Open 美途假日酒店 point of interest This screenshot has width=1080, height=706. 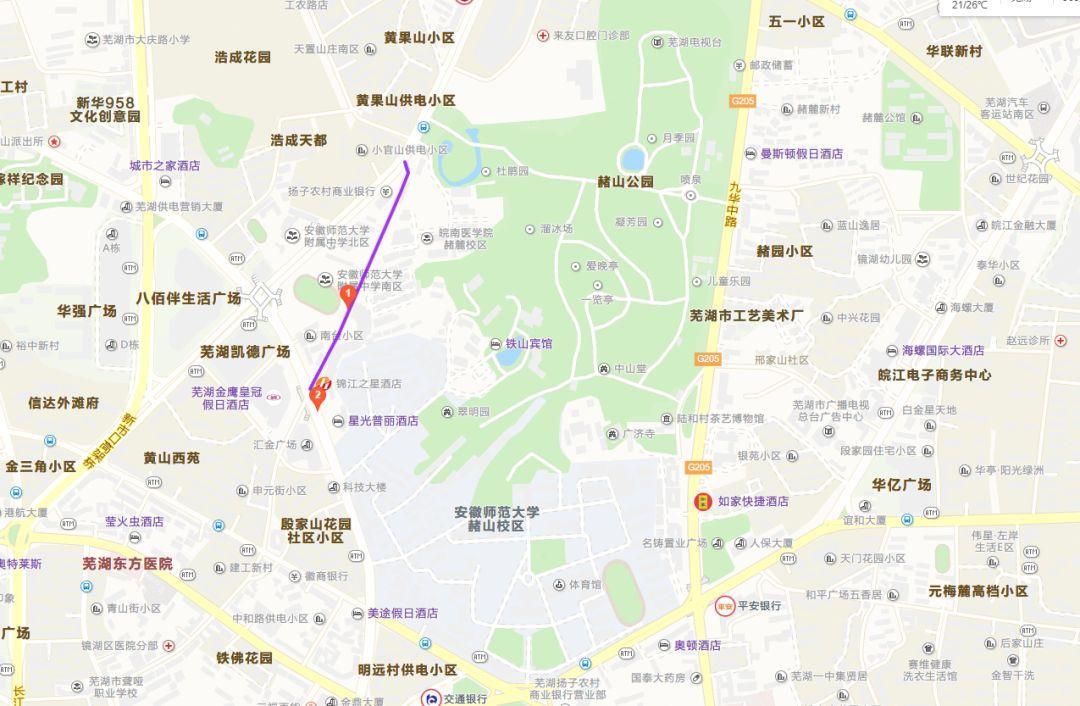click(x=401, y=613)
